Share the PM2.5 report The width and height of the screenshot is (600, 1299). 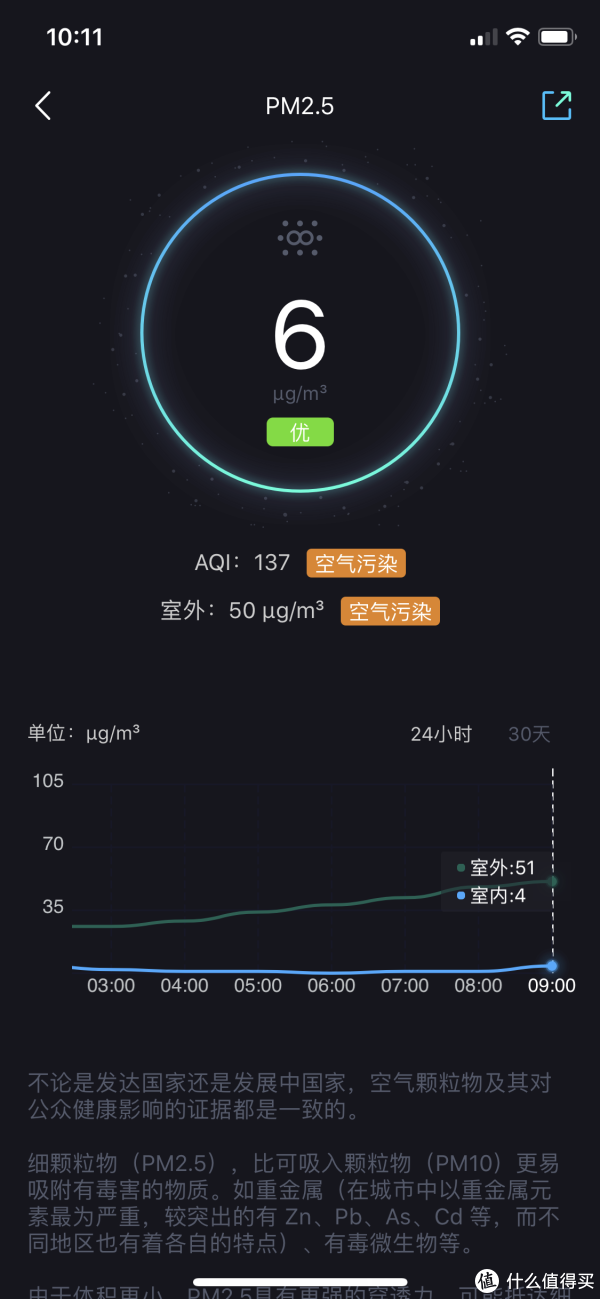pyautogui.click(x=556, y=105)
